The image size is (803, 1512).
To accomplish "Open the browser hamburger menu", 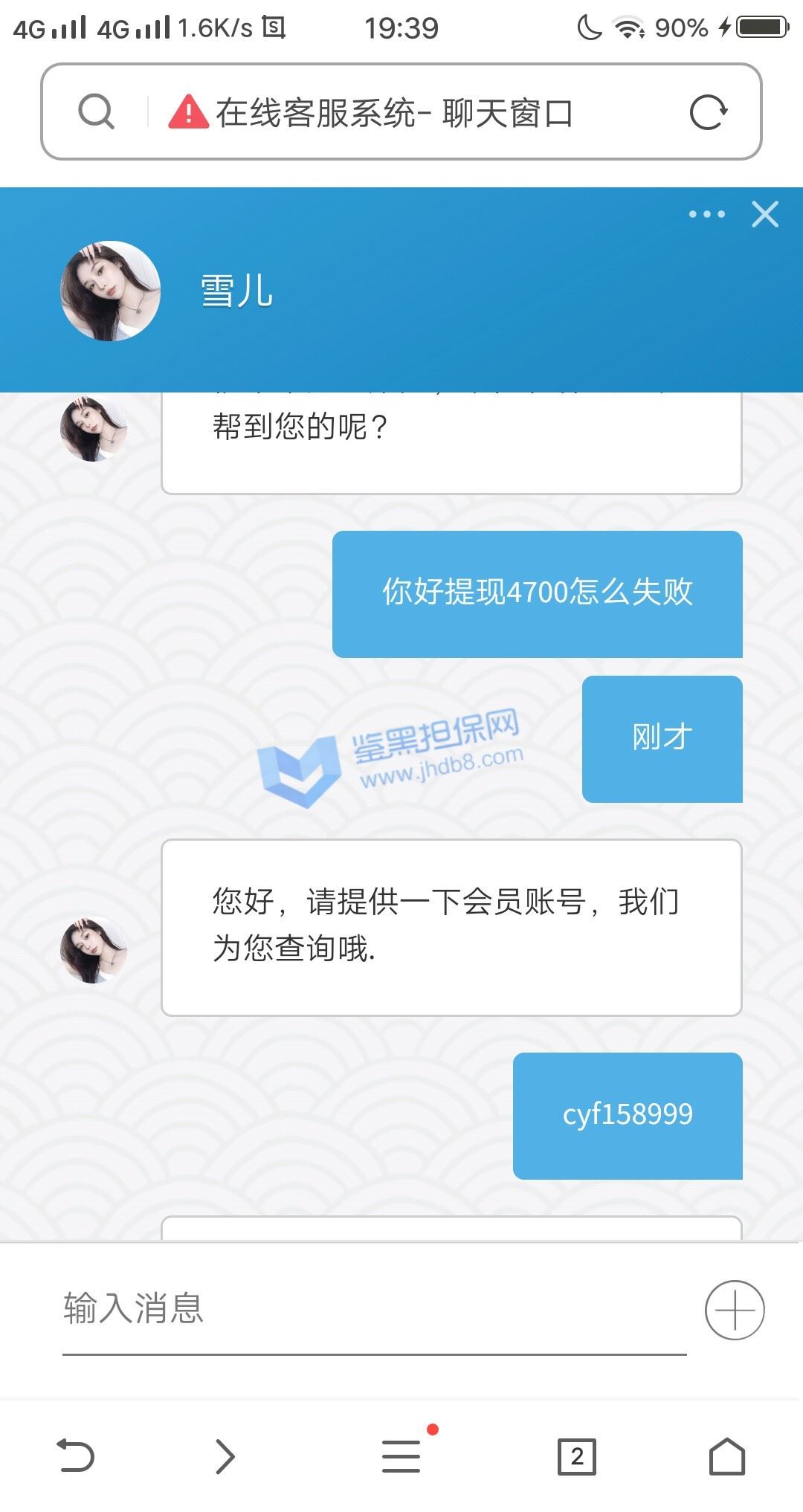I will [401, 1456].
